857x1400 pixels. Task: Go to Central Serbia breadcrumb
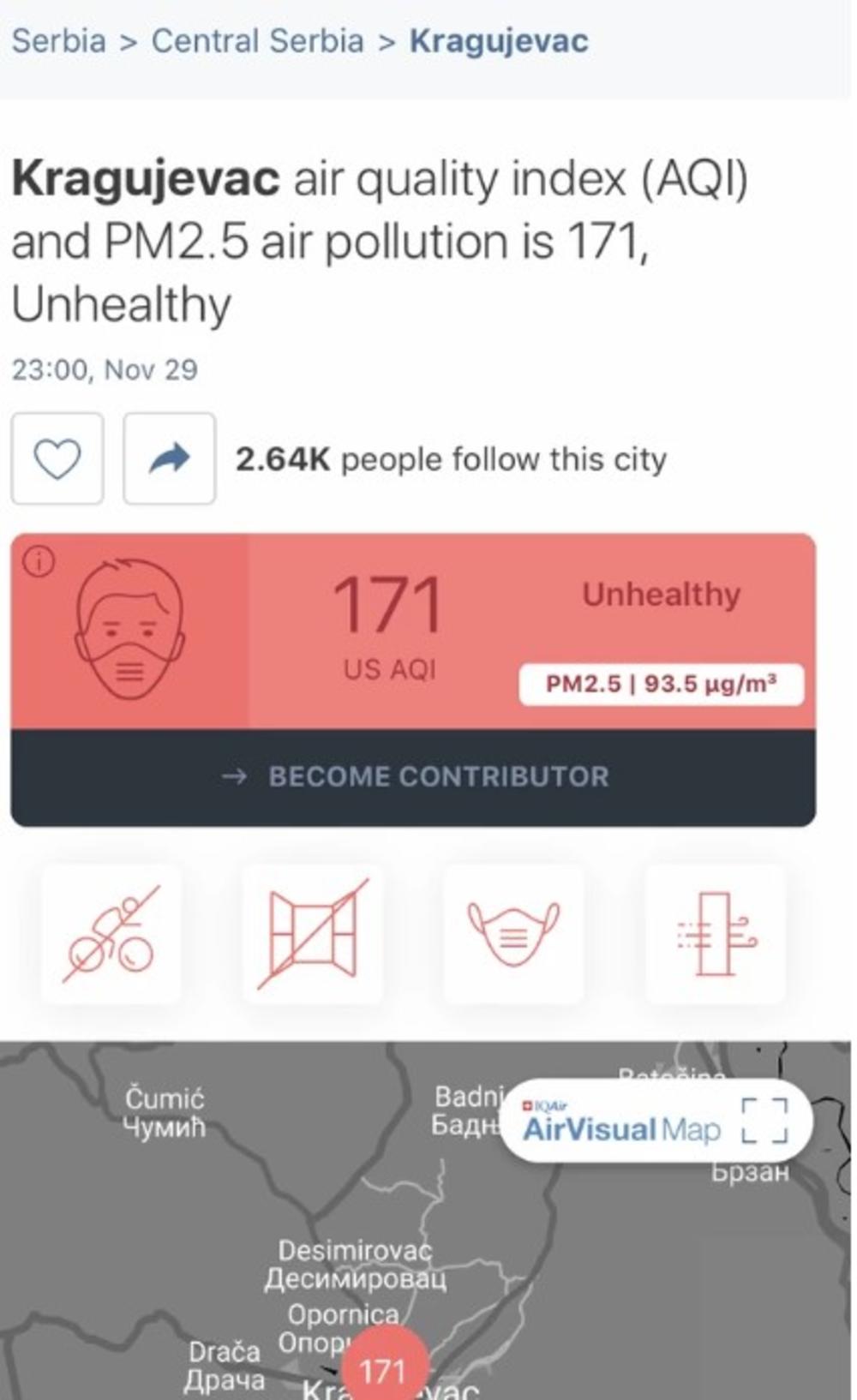click(257, 41)
